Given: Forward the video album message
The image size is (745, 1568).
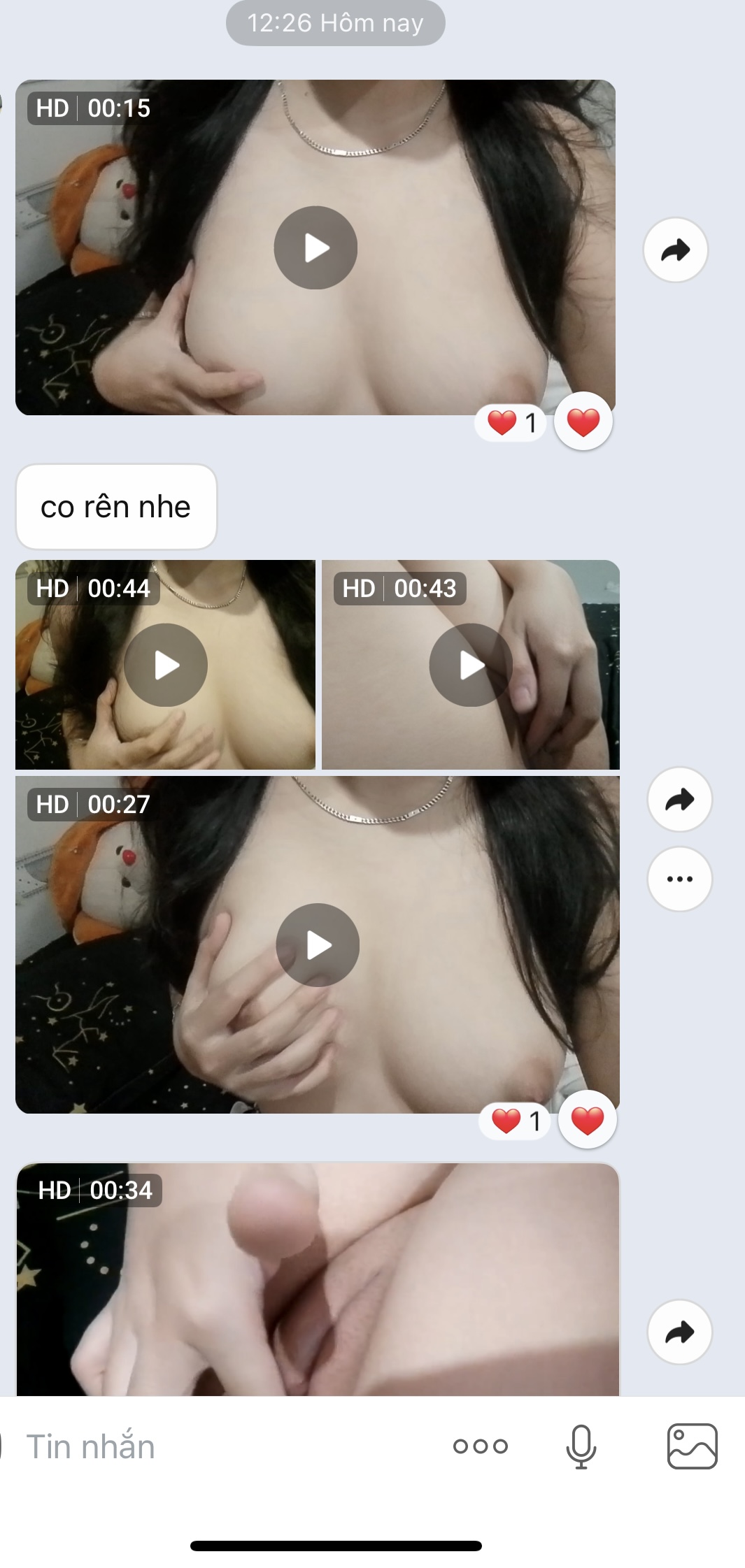Looking at the screenshot, I should pyautogui.click(x=679, y=799).
